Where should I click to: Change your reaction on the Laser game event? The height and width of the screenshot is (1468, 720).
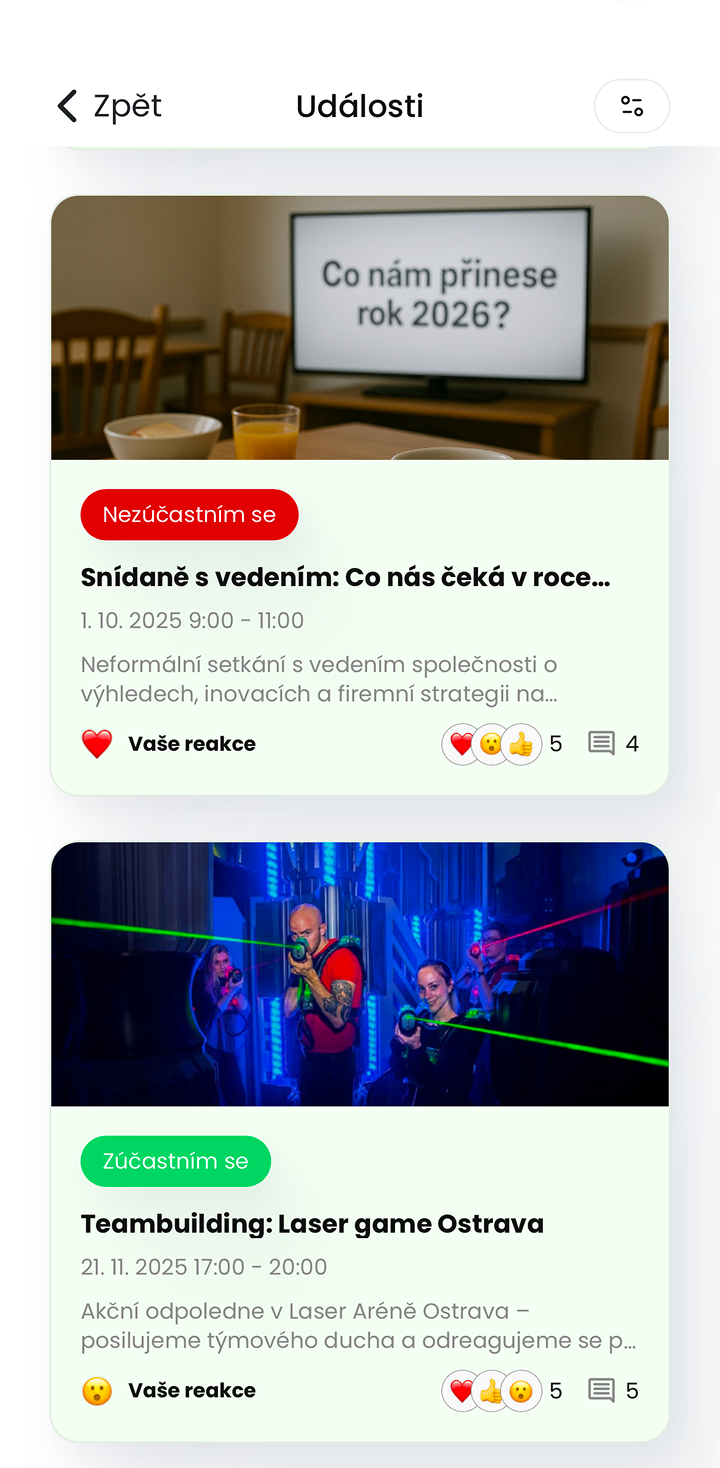pos(168,1391)
